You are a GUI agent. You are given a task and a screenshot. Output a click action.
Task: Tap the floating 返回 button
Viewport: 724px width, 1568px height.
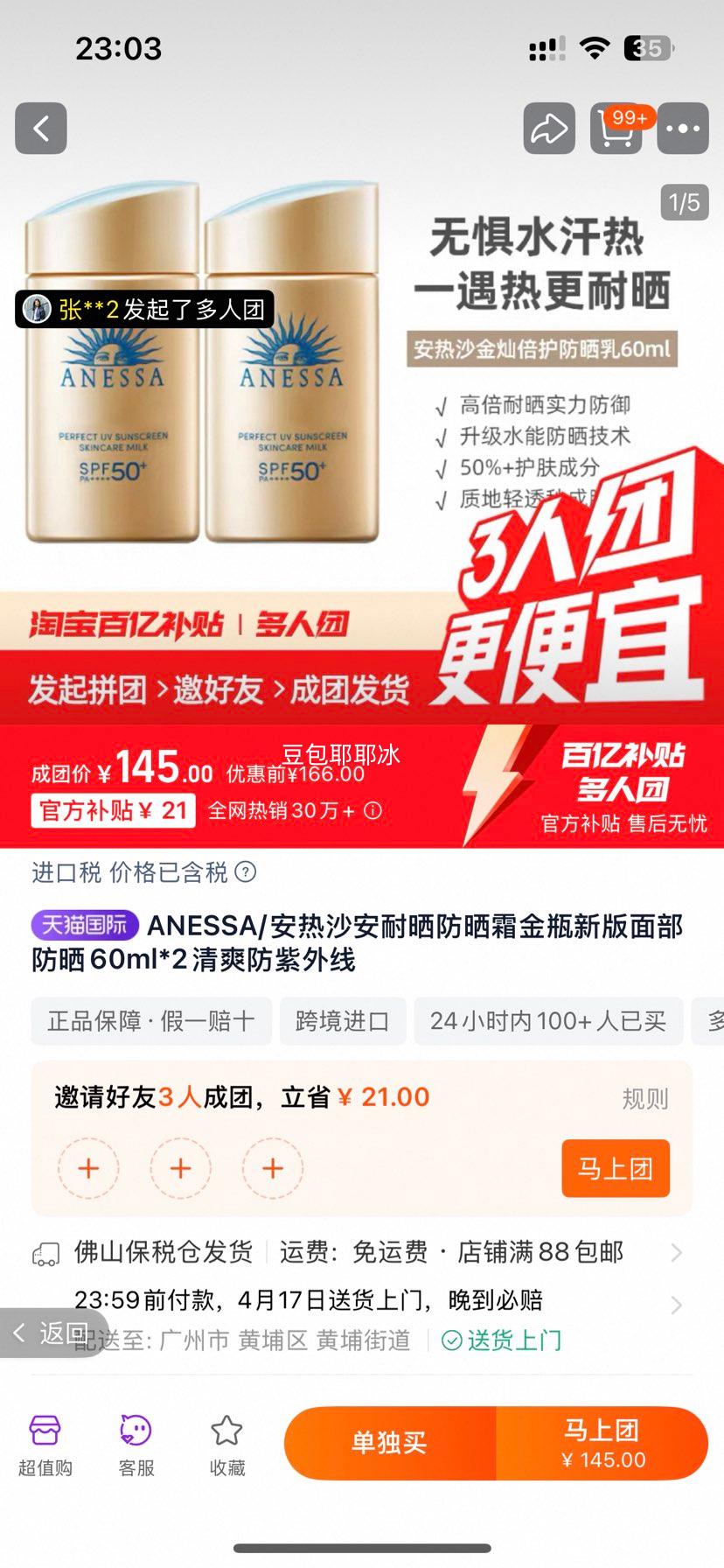click(x=48, y=1331)
